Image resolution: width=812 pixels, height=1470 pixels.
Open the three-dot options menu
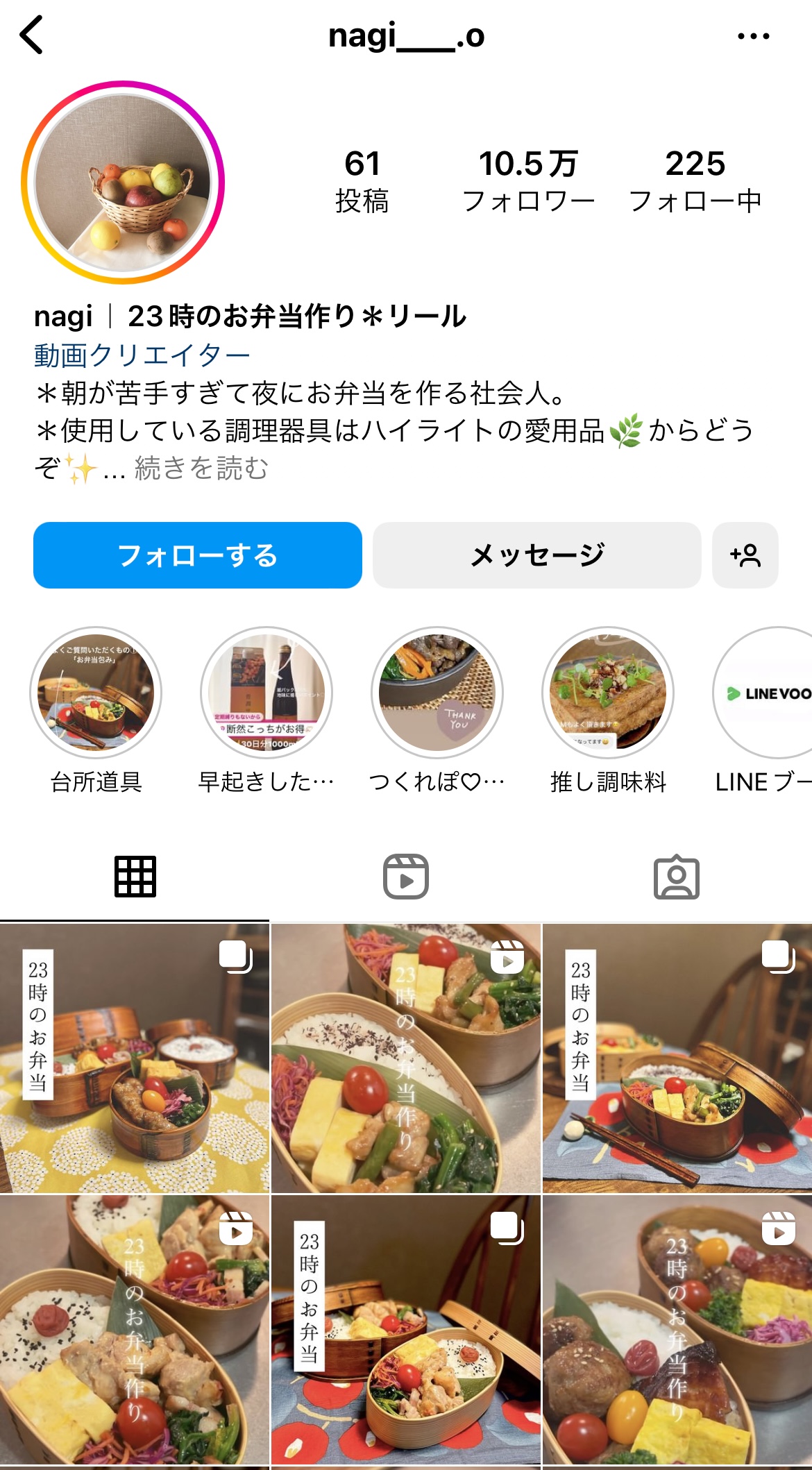pyautogui.click(x=753, y=36)
